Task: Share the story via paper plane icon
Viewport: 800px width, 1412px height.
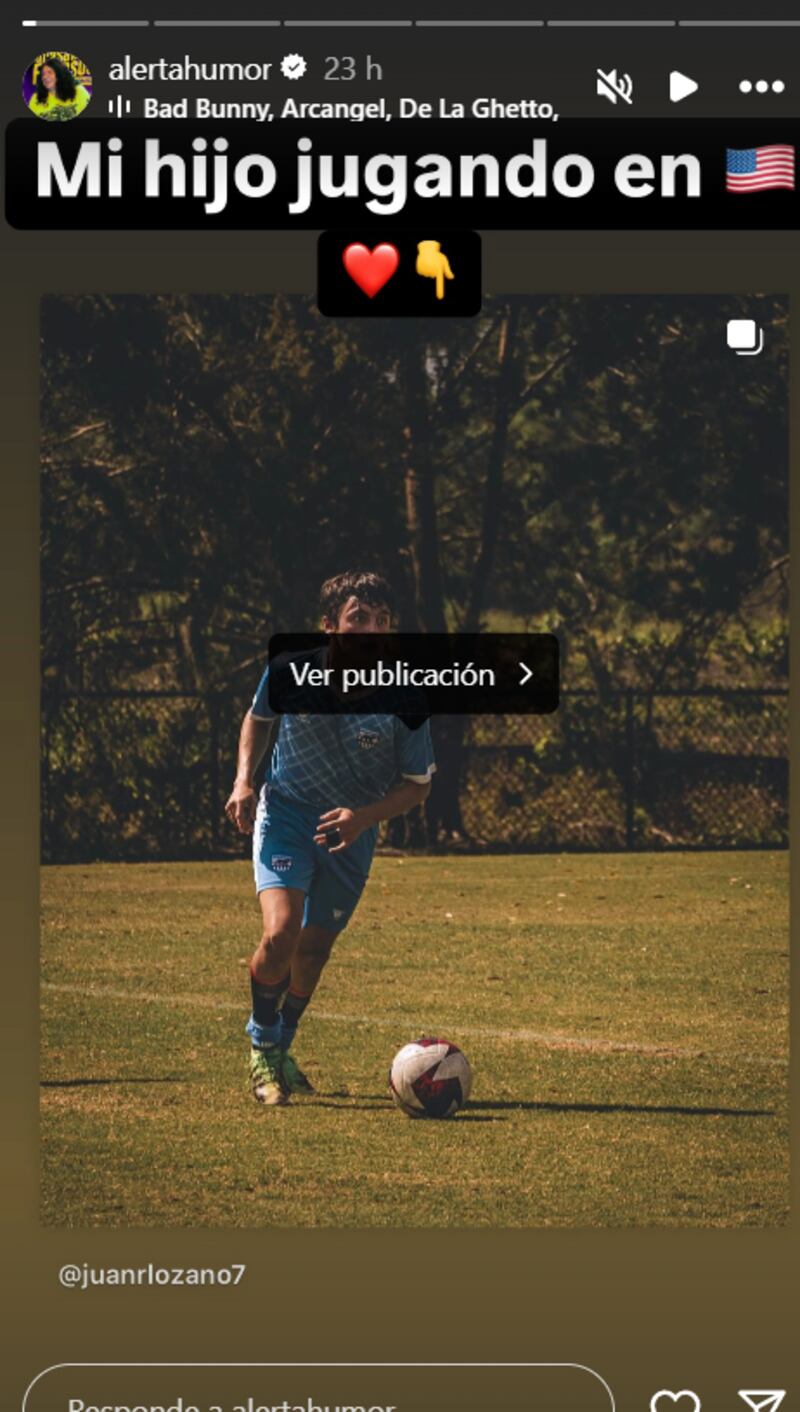Action: point(760,1400)
